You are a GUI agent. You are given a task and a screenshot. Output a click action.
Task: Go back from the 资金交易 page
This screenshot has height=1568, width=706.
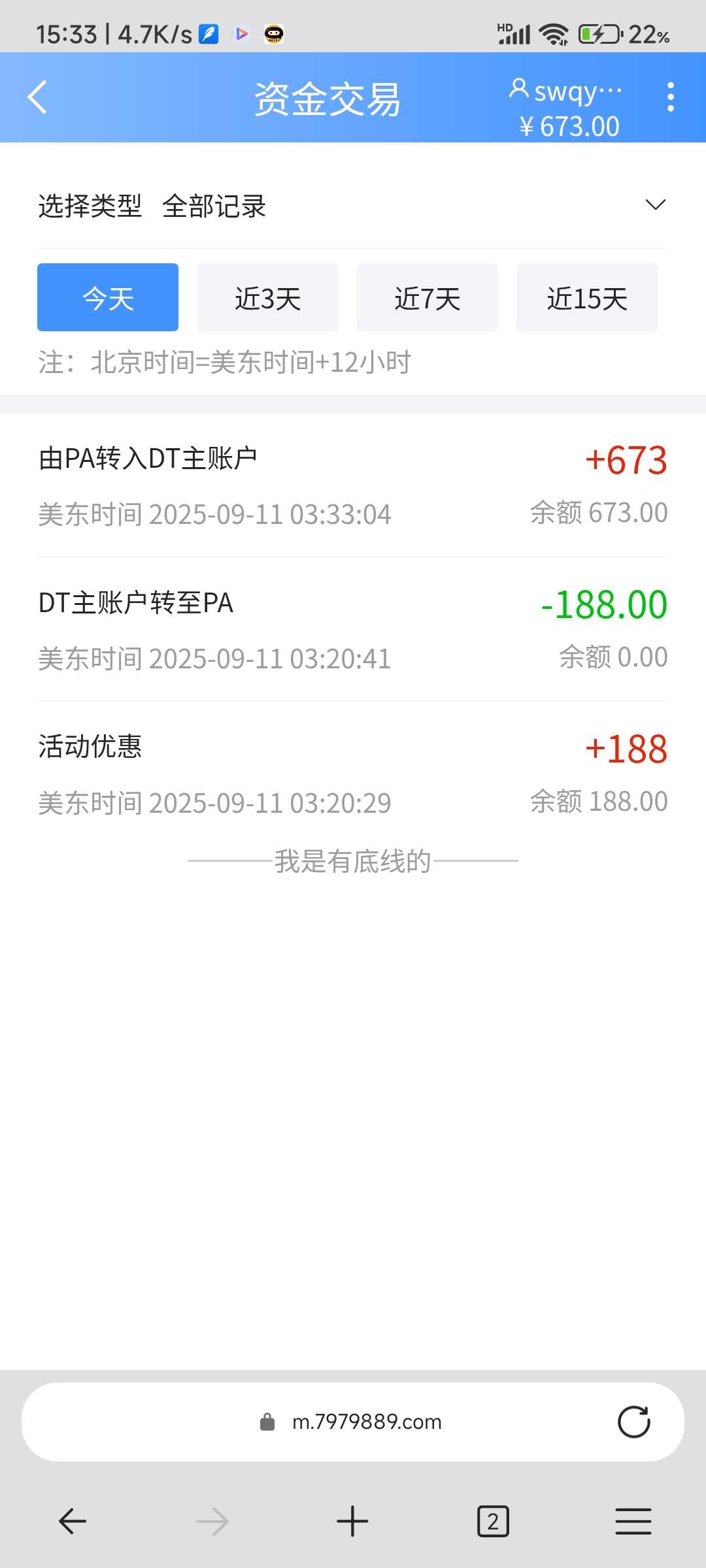(x=38, y=97)
